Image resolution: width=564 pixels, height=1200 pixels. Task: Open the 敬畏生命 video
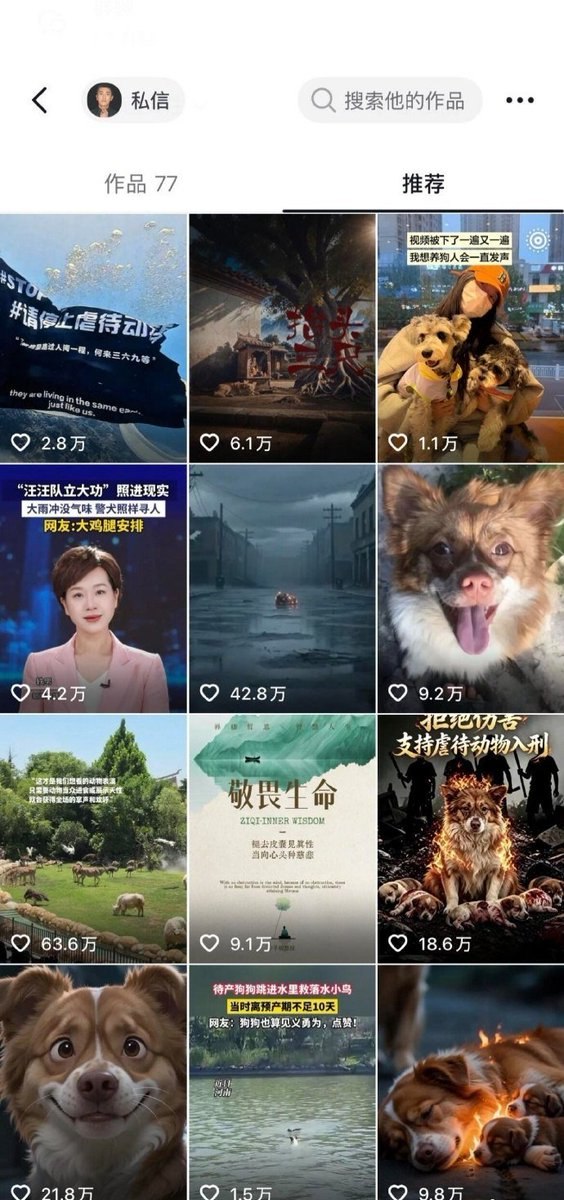282,839
